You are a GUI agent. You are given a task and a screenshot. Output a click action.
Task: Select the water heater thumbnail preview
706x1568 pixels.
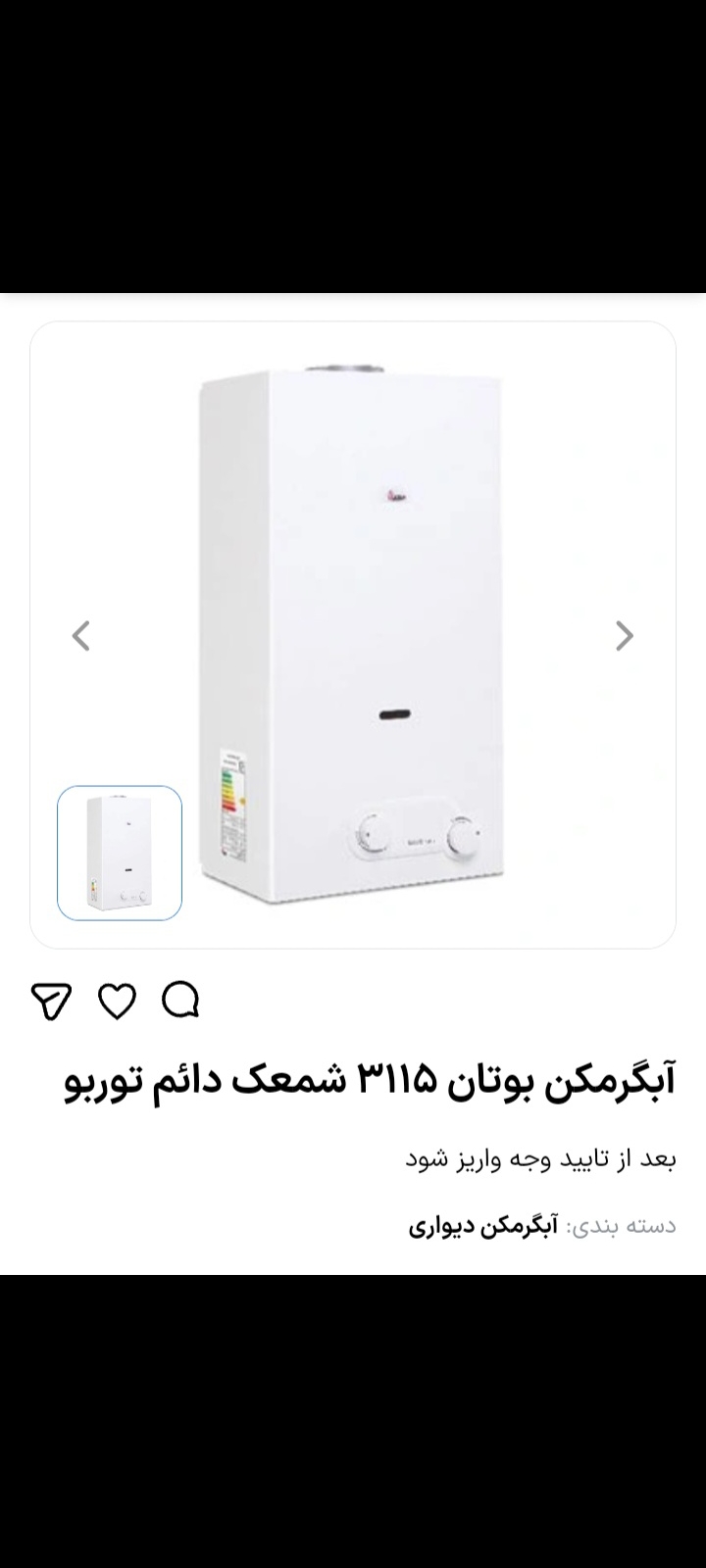120,853
